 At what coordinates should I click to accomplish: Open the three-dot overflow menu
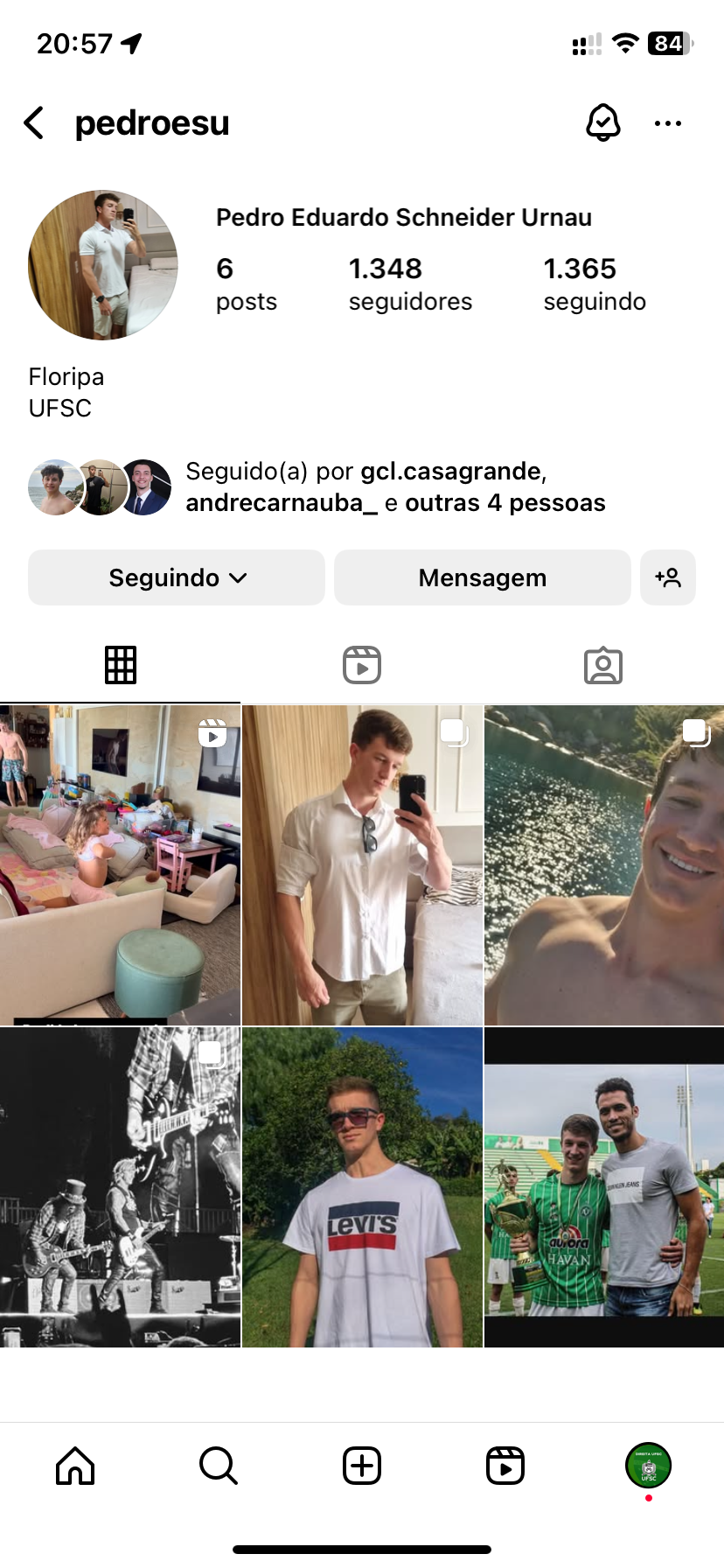(668, 123)
